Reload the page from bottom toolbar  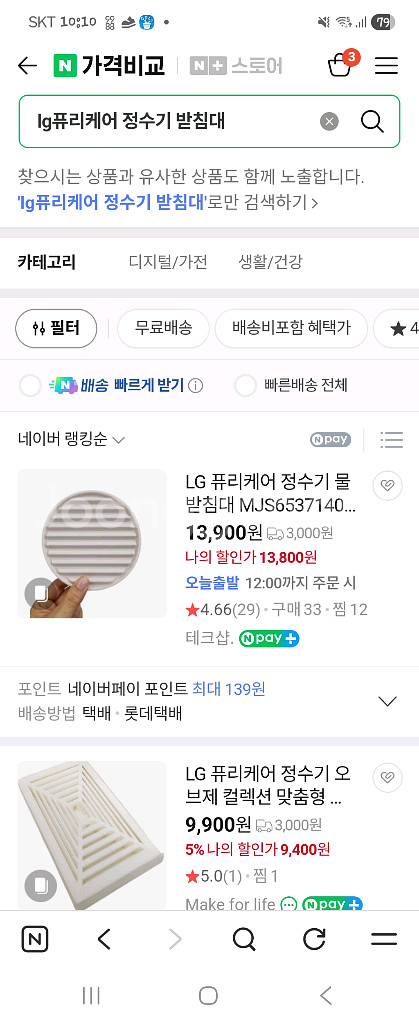click(315, 939)
